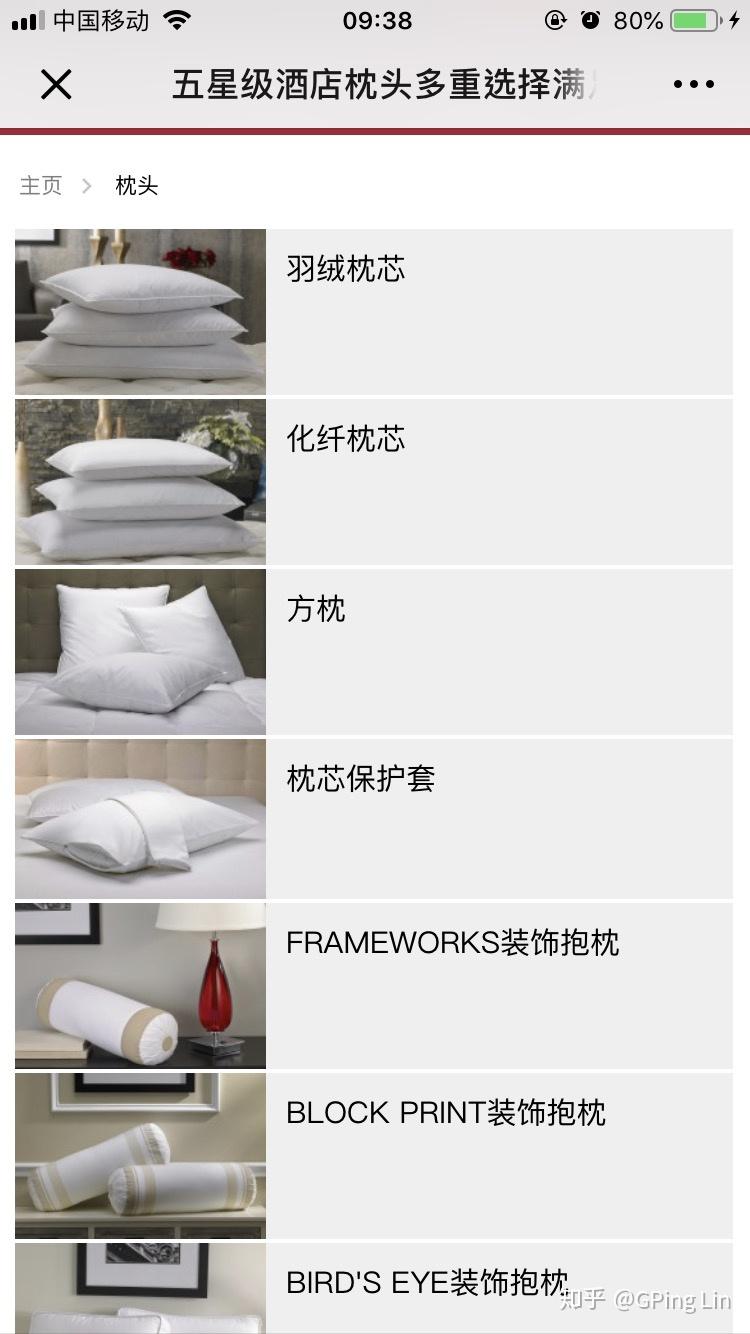Open the WeChat more options menu (...)
Image resolution: width=750 pixels, height=1334 pixels.
tap(693, 84)
